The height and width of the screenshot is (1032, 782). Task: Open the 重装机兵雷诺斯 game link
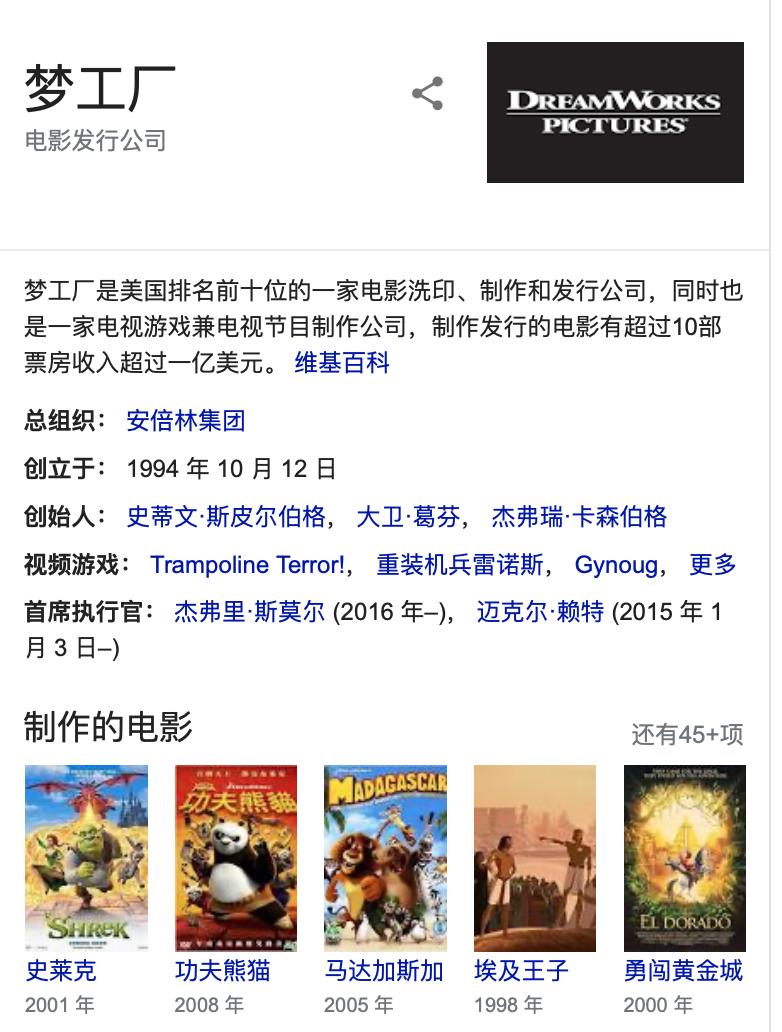click(x=460, y=564)
